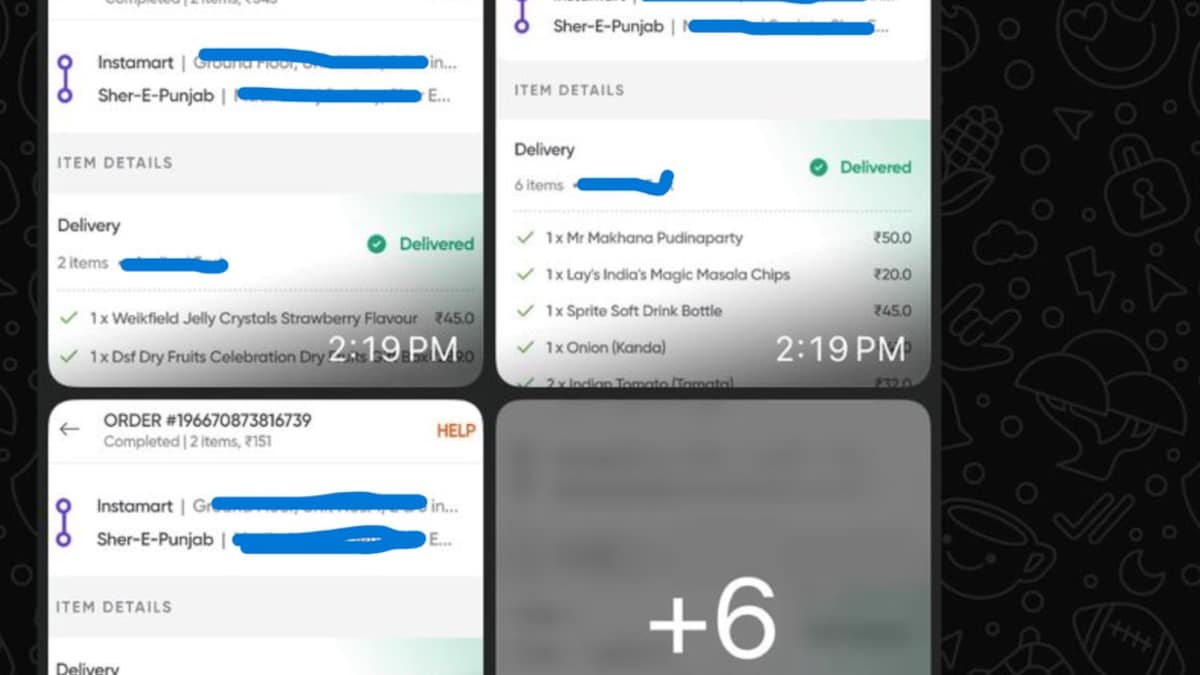Open the photo showing Weikfield Jelly Crystals order
The image size is (1200, 675).
click(x=265, y=200)
